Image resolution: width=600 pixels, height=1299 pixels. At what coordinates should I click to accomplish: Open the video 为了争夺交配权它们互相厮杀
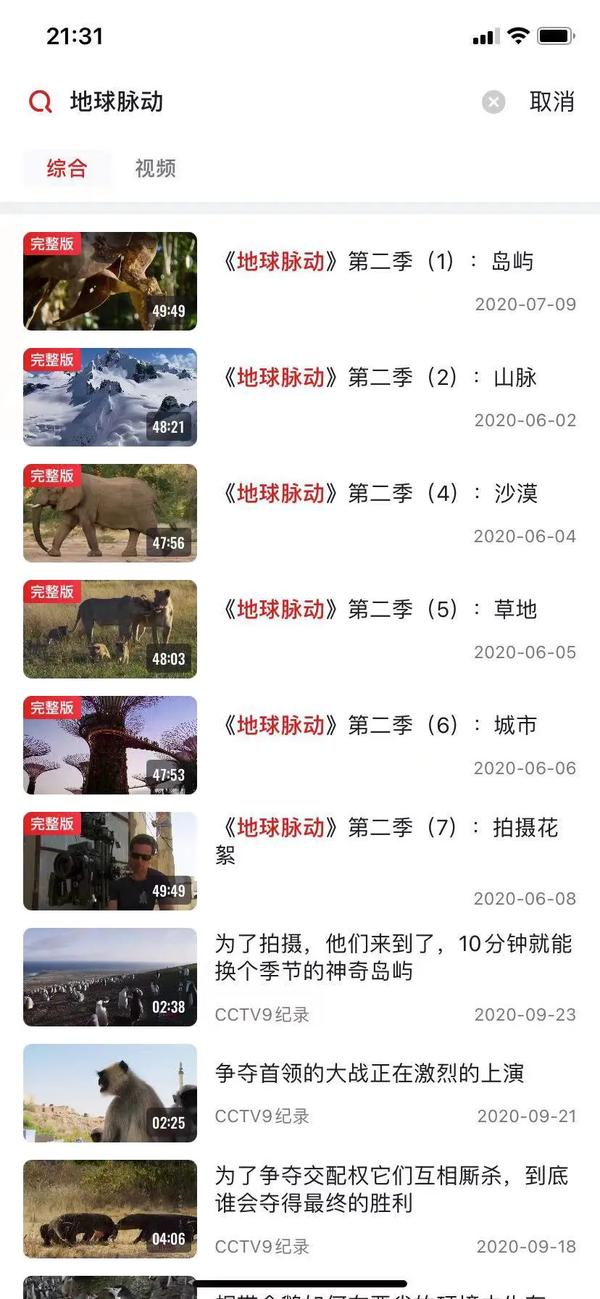pos(393,1189)
